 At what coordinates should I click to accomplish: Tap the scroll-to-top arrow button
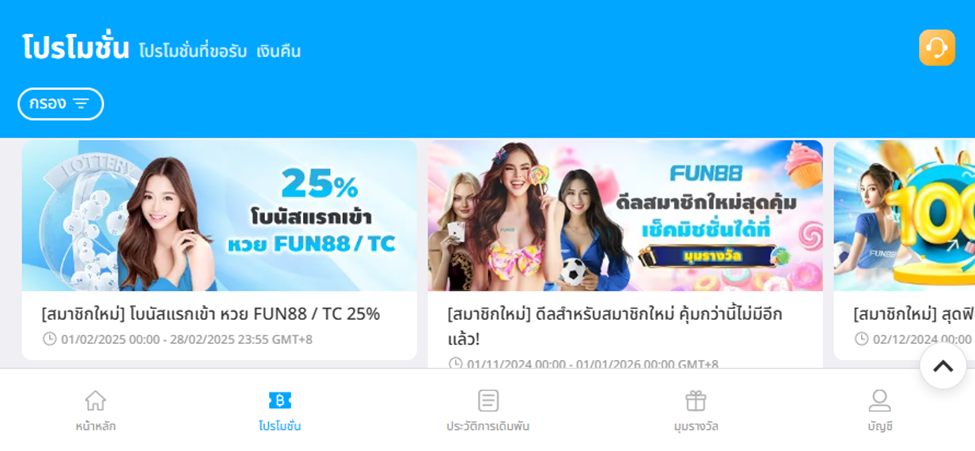942,366
